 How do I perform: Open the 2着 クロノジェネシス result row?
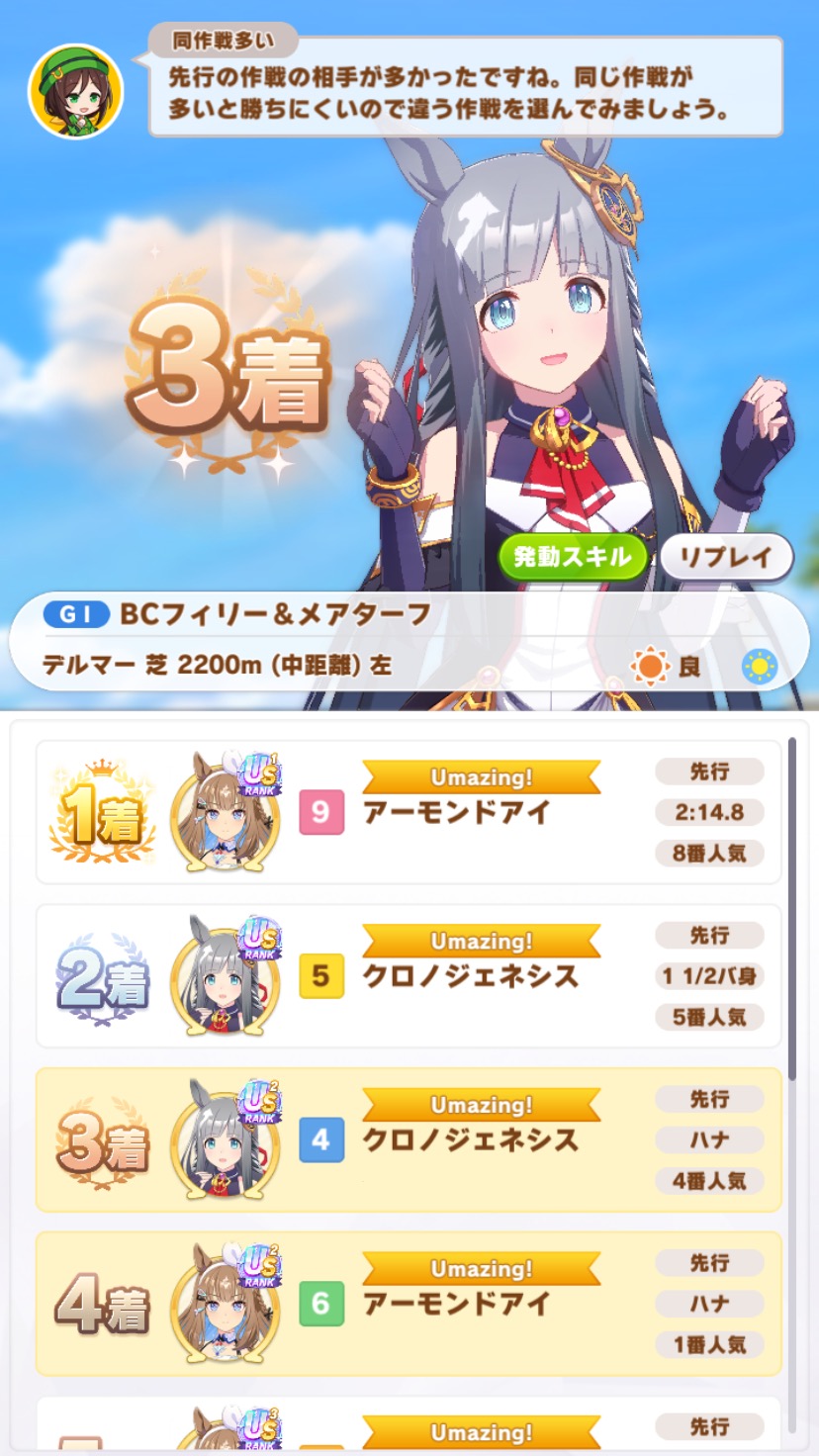[409, 976]
